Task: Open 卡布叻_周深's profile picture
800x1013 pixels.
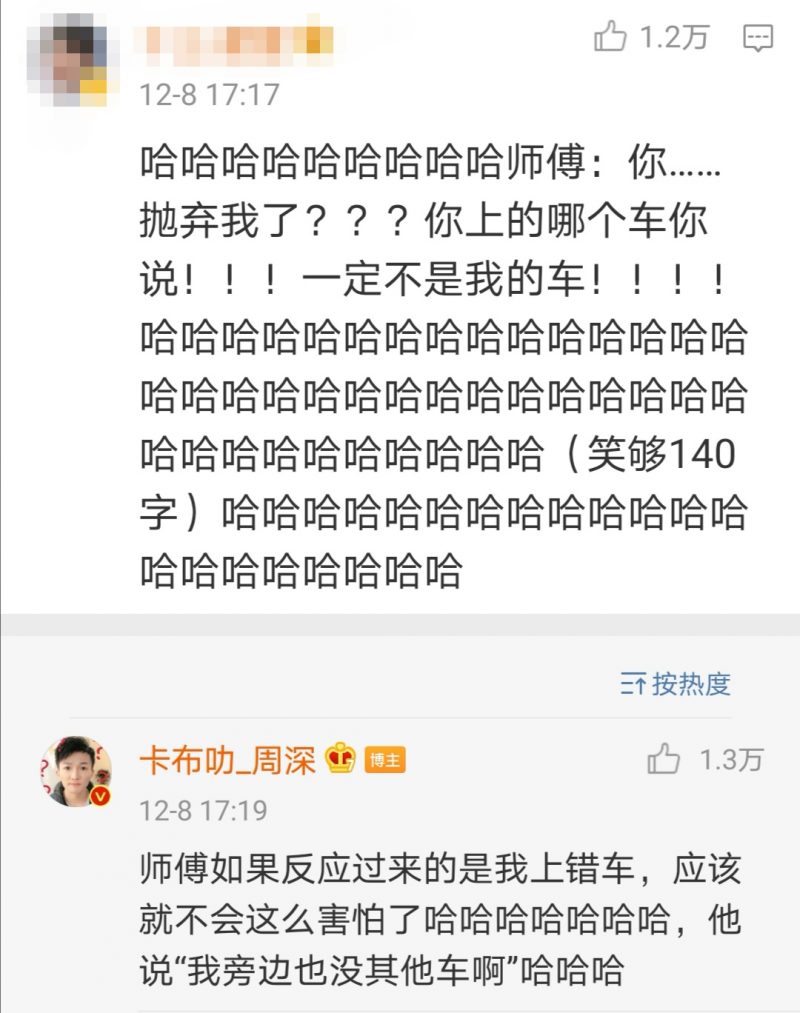Action: pyautogui.click(x=76, y=771)
